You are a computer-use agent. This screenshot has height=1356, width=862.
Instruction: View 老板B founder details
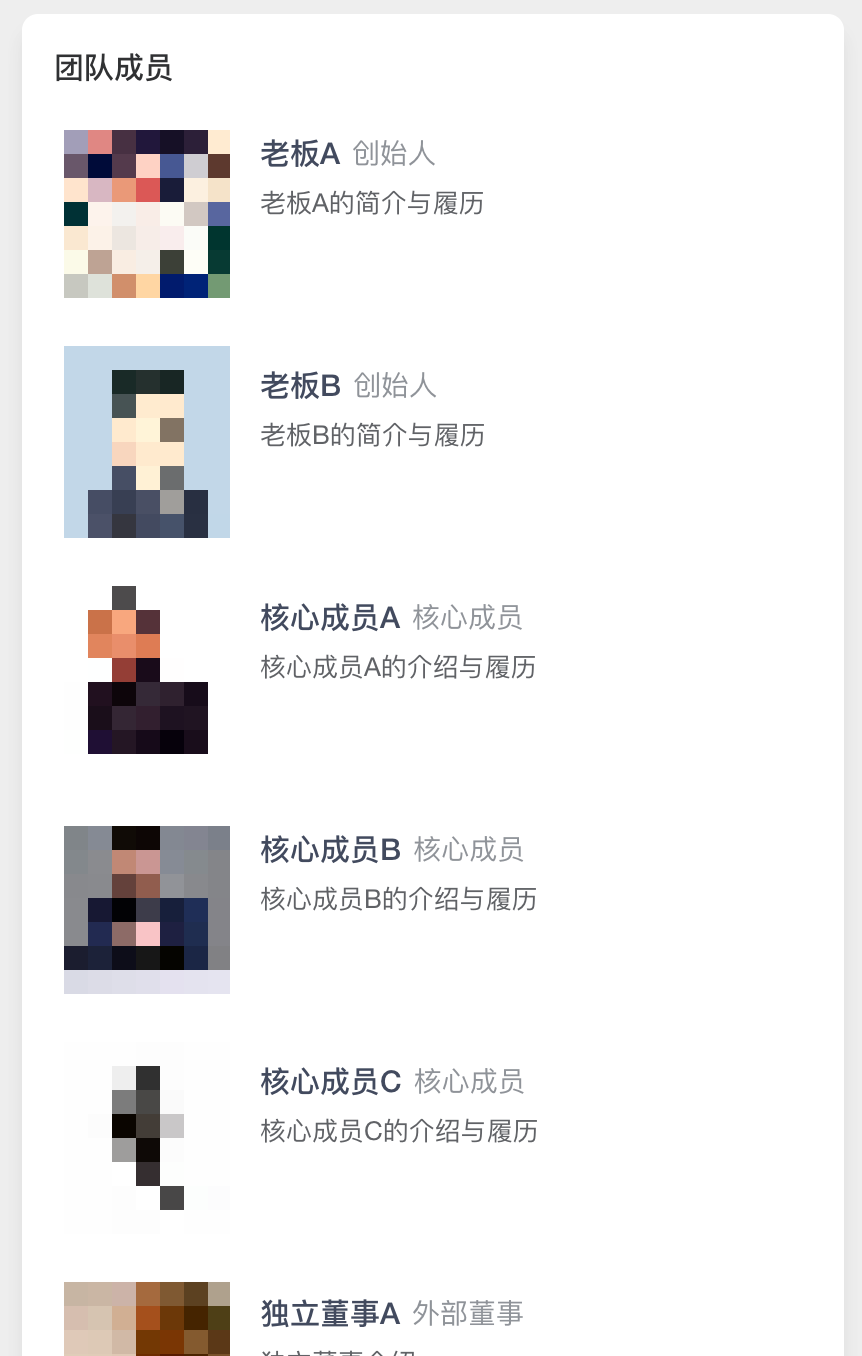300,386
